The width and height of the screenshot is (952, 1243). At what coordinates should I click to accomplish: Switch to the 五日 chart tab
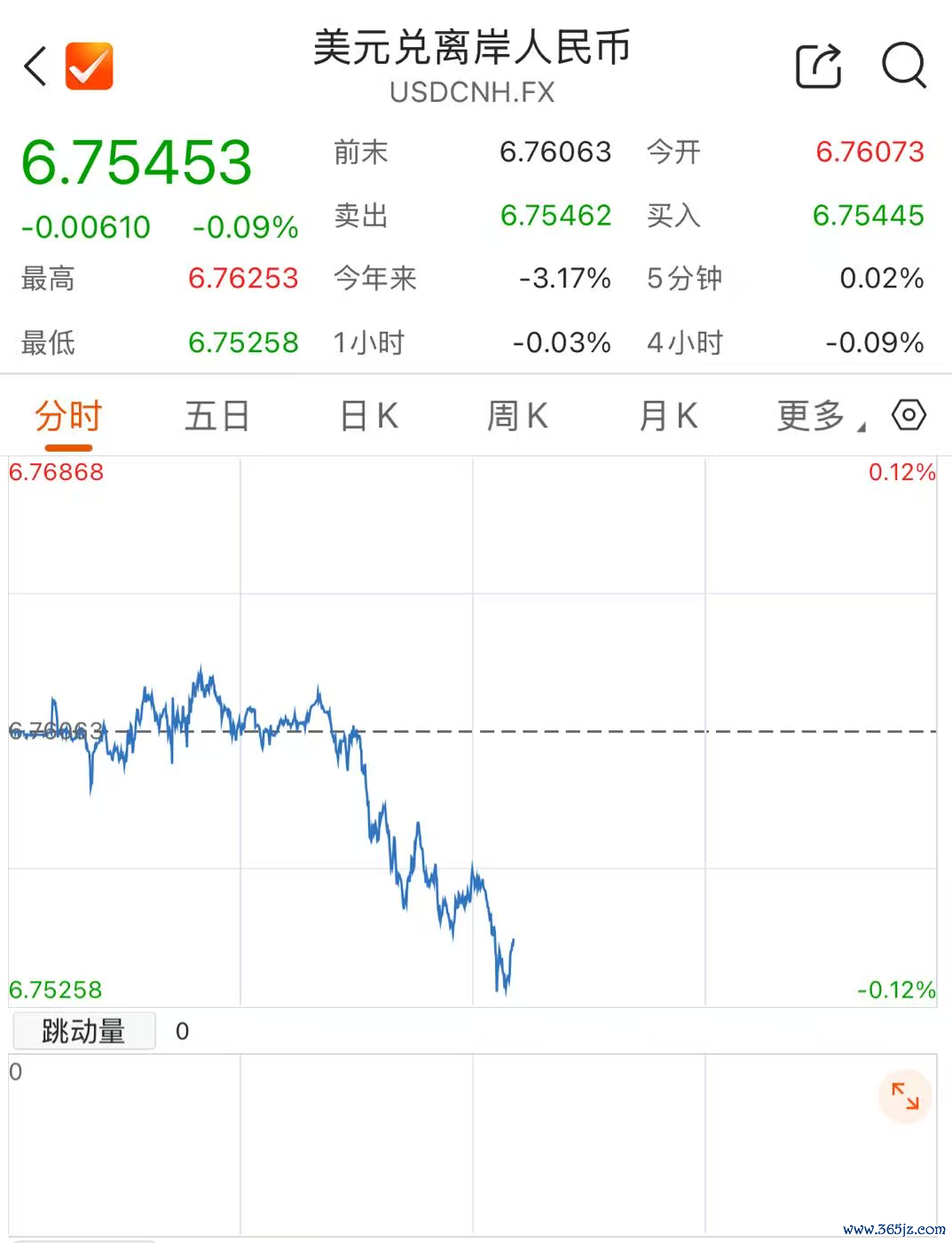pos(217,416)
